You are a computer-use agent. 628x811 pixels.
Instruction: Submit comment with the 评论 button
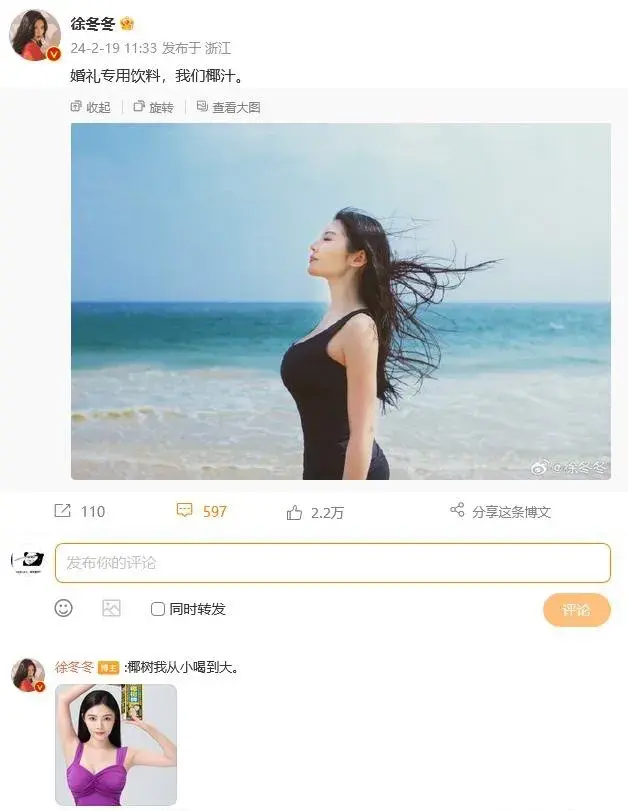576,609
